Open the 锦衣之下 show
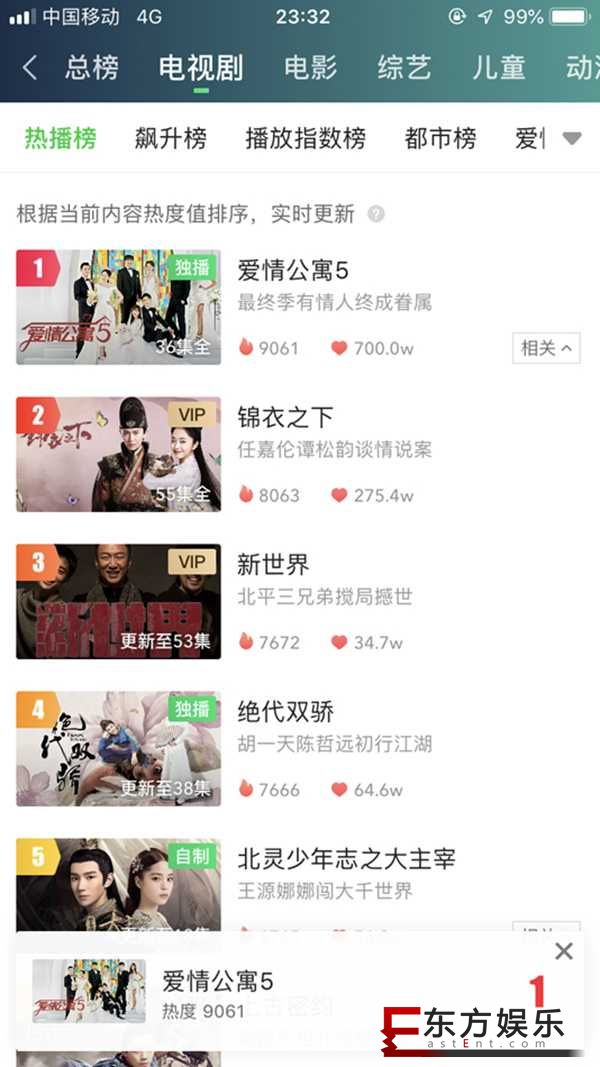Viewport: 600px width, 1067px height. coord(285,418)
